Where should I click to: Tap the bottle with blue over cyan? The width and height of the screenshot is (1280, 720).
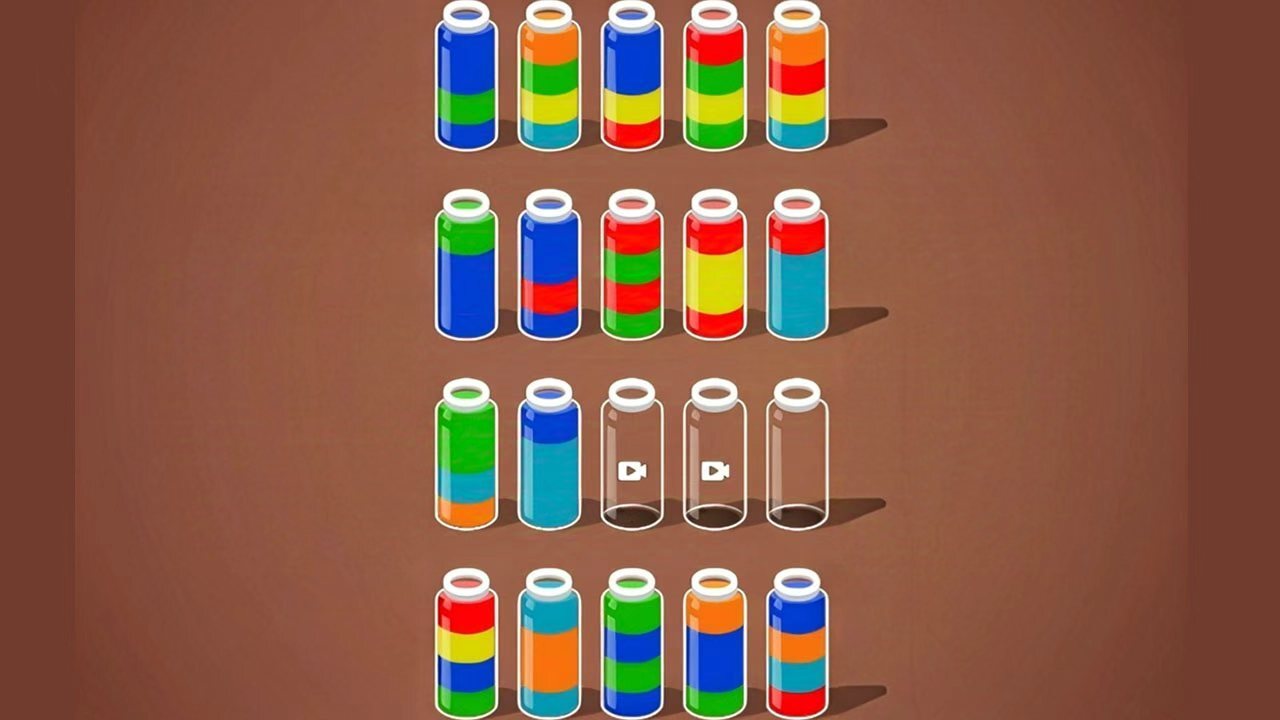point(549,461)
